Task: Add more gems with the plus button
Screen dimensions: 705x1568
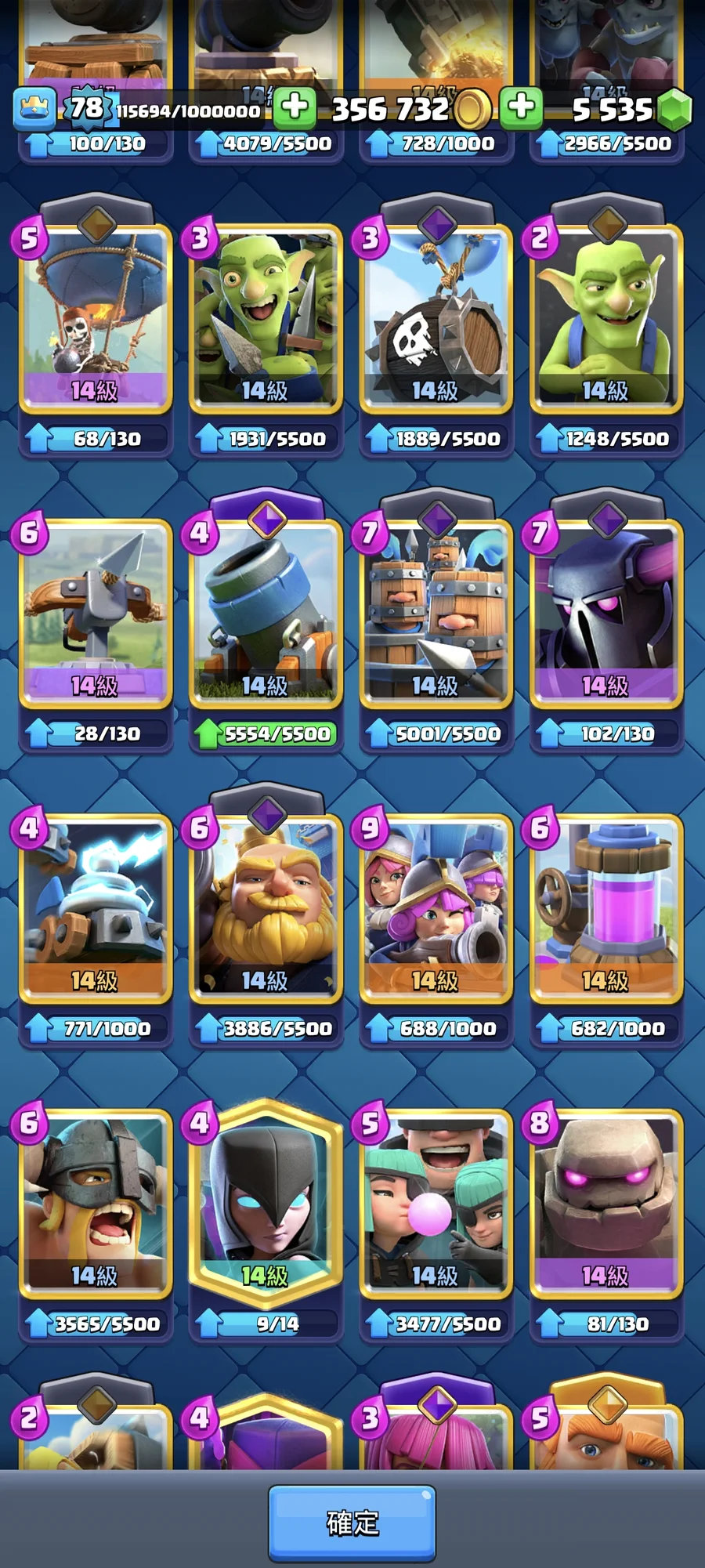Action: [522, 107]
